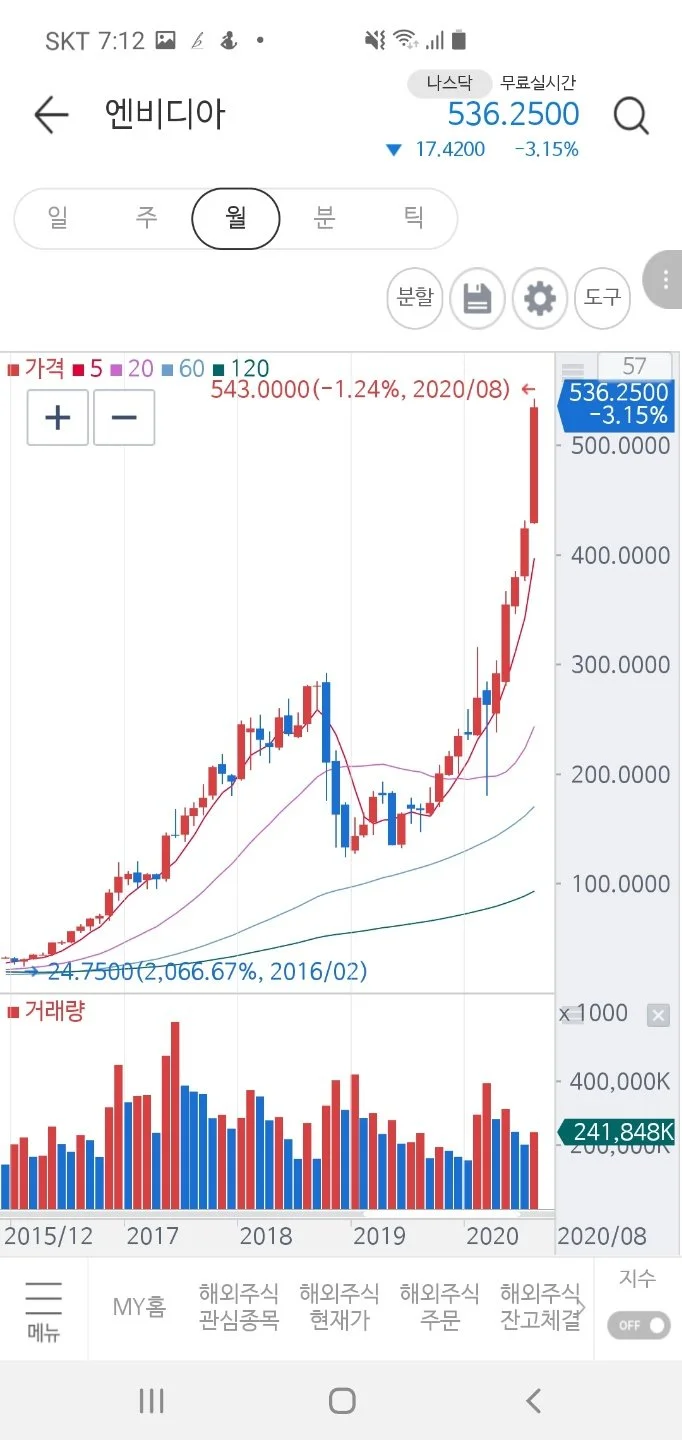Viewport: 682px width, 1440px height.
Task: Zoom out the chart with minus button
Action: (124, 417)
